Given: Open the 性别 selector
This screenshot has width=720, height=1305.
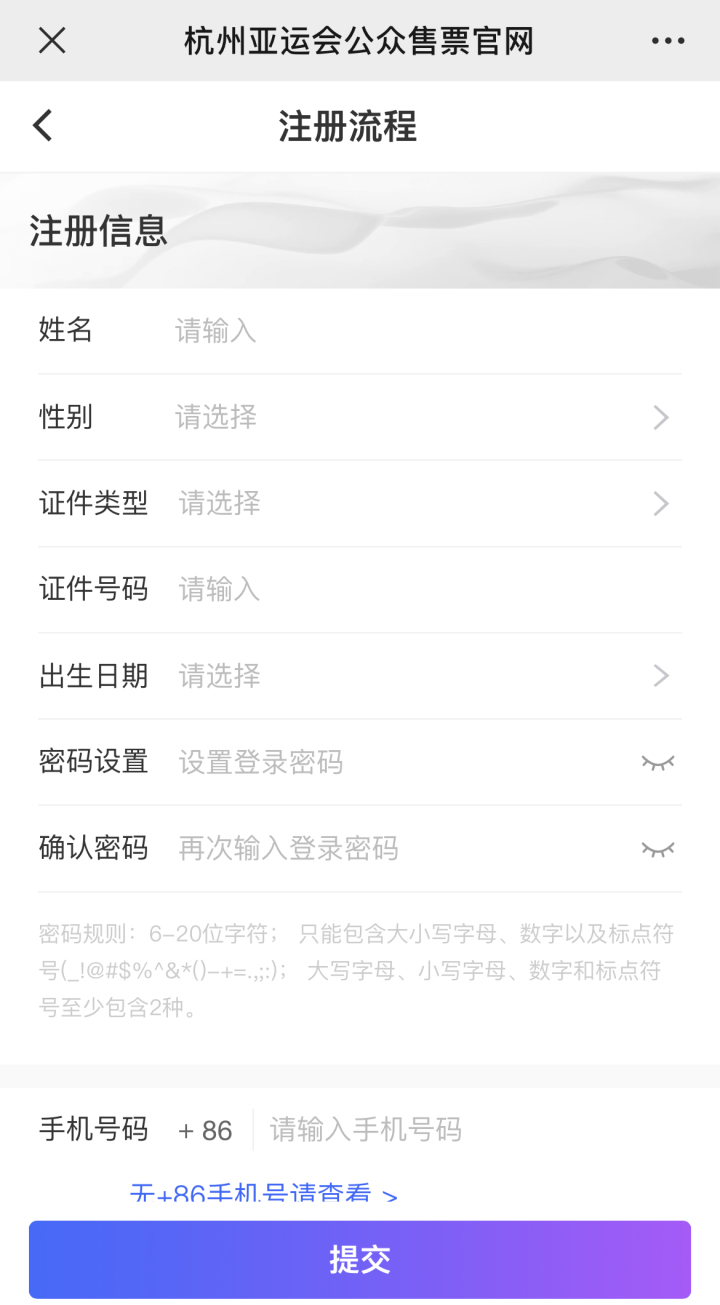Looking at the screenshot, I should 420,417.
